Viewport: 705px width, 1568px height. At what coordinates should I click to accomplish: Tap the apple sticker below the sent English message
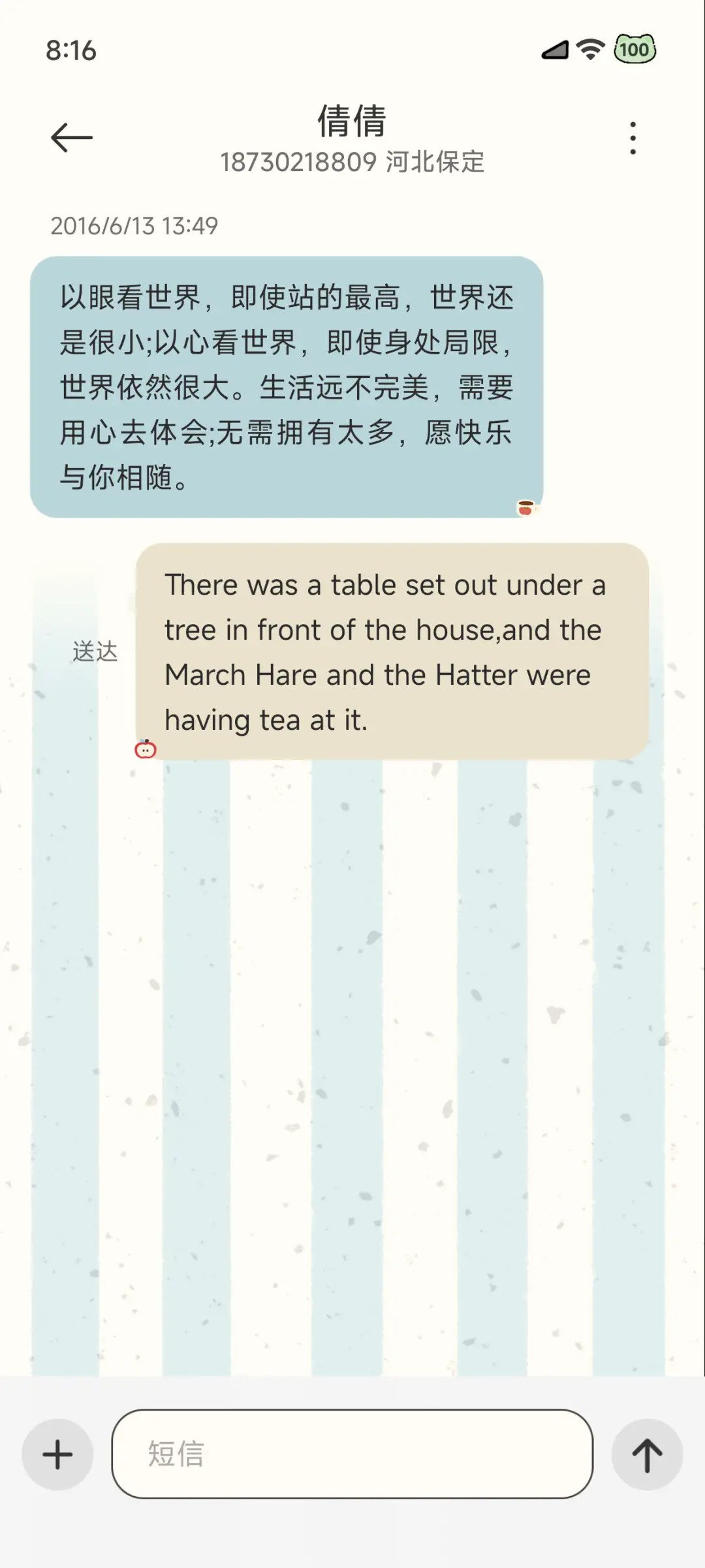[x=146, y=749]
